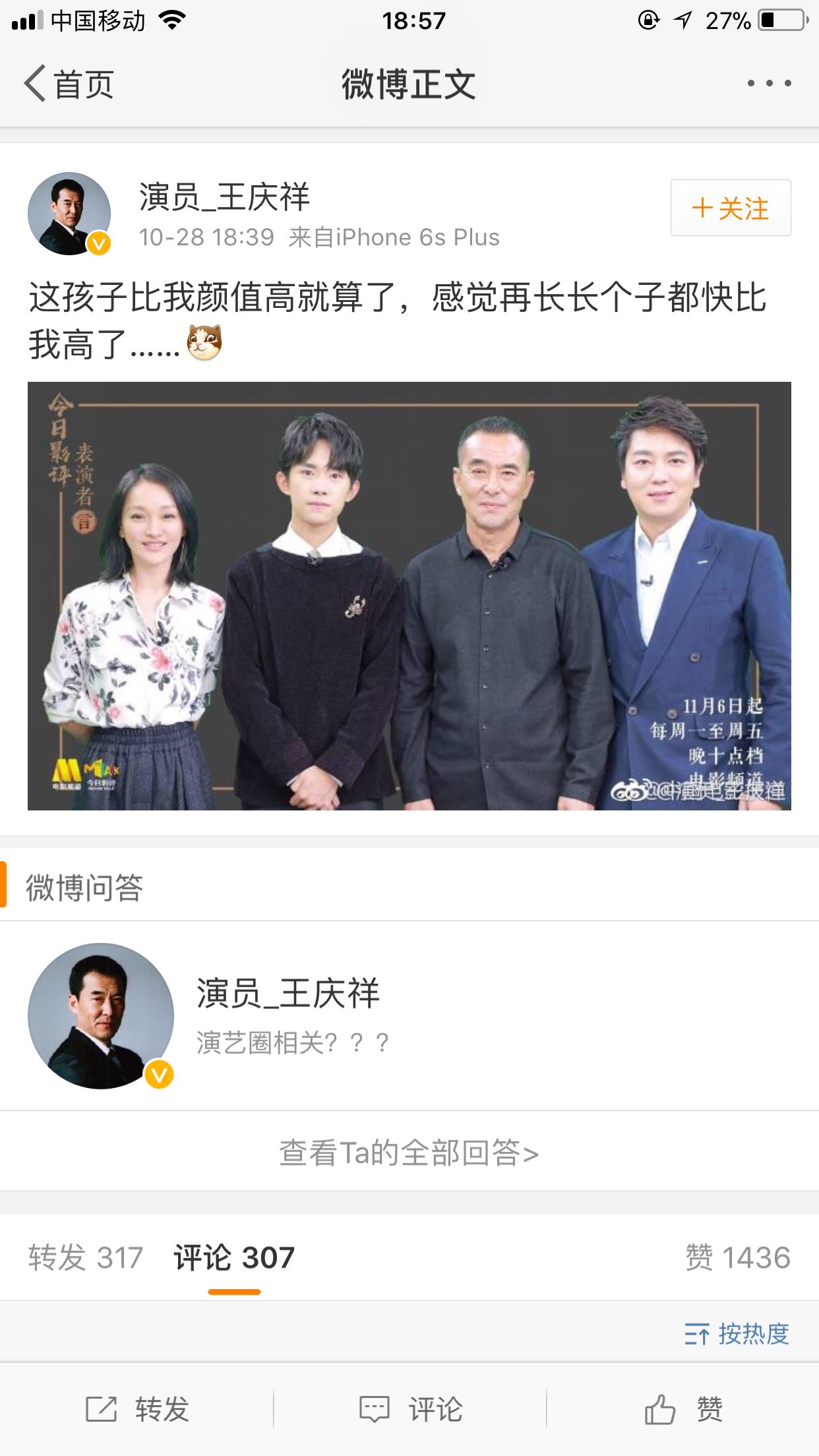Switch to 转发 317 tab
This screenshot has width=819, height=1456.
coord(86,1258)
